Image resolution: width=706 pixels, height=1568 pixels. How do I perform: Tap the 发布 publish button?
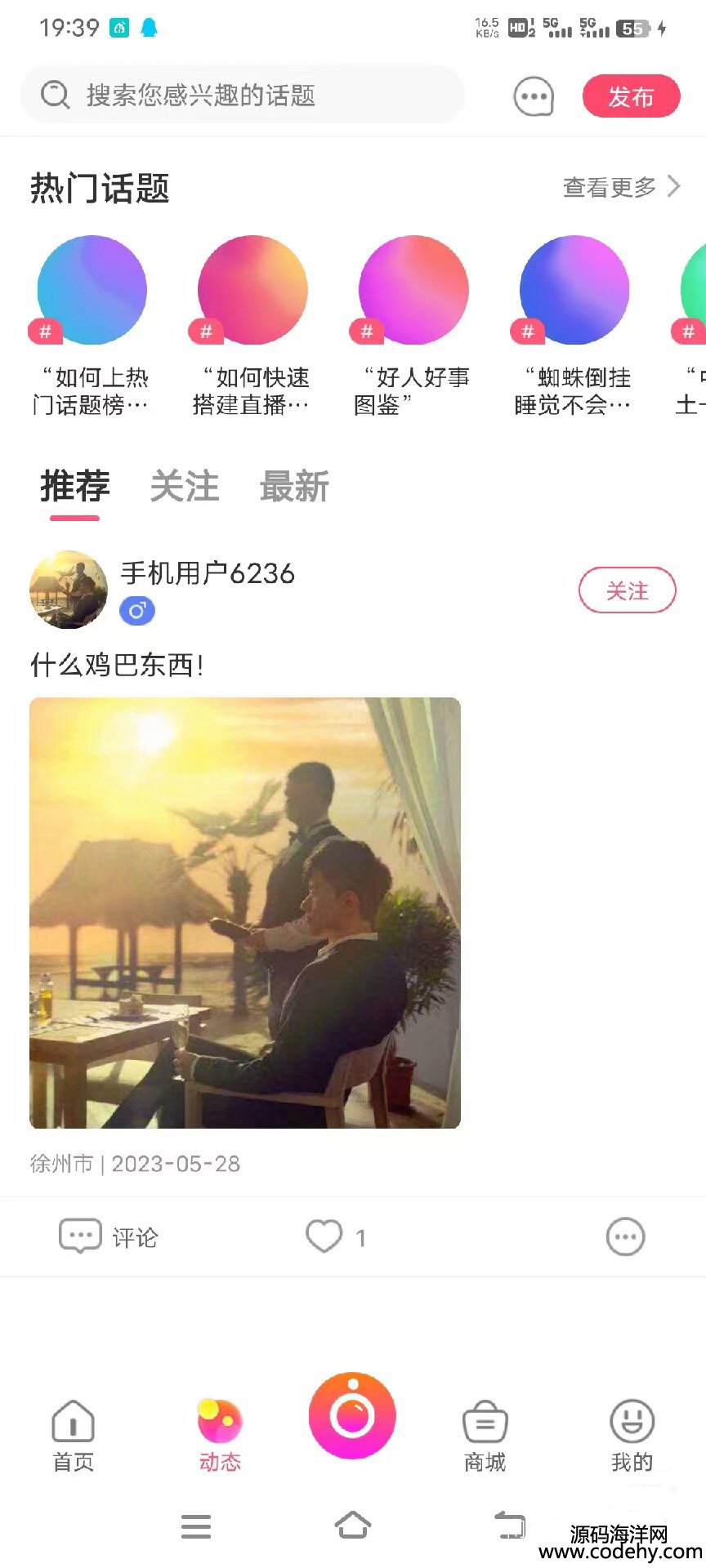(x=631, y=96)
